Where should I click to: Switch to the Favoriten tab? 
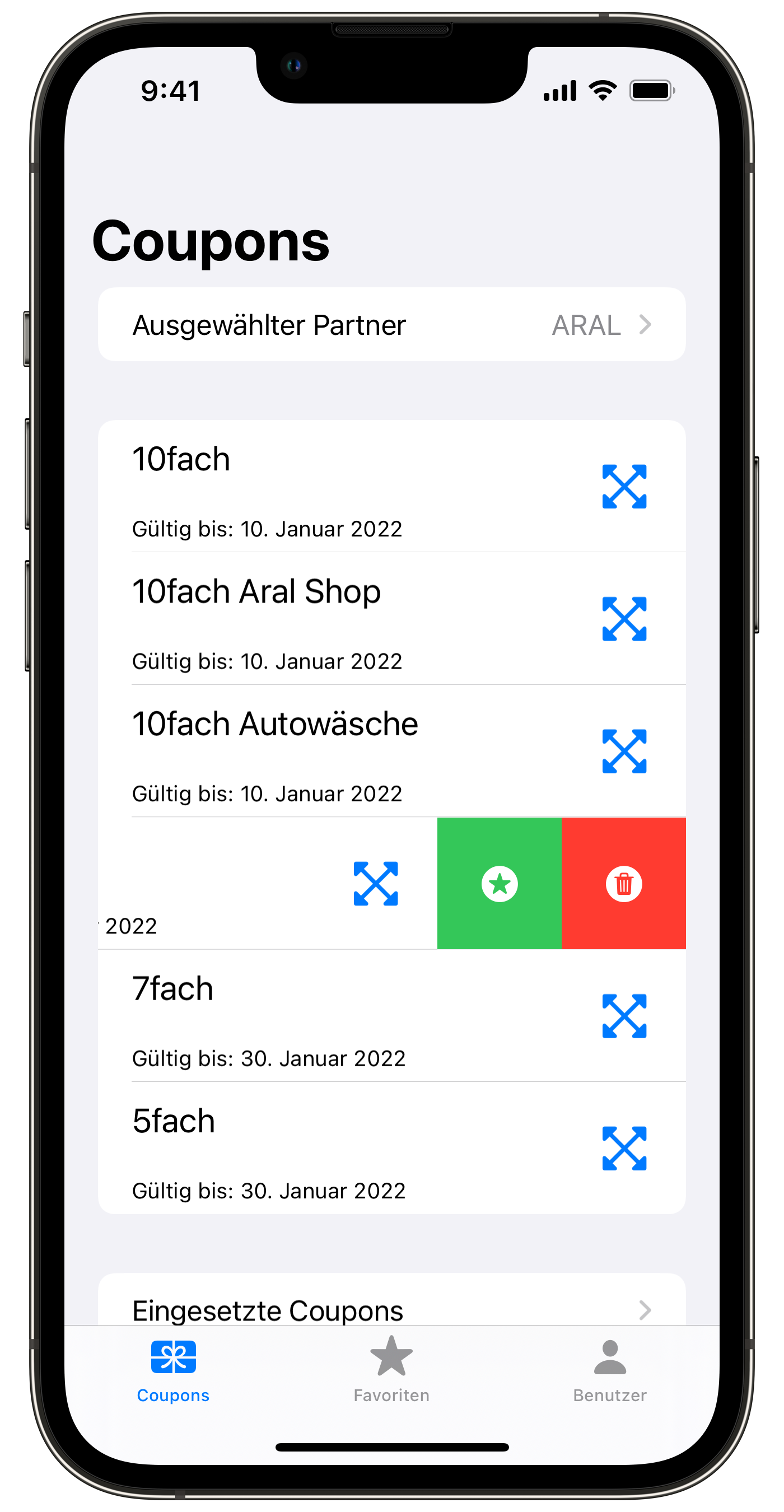391,1370
